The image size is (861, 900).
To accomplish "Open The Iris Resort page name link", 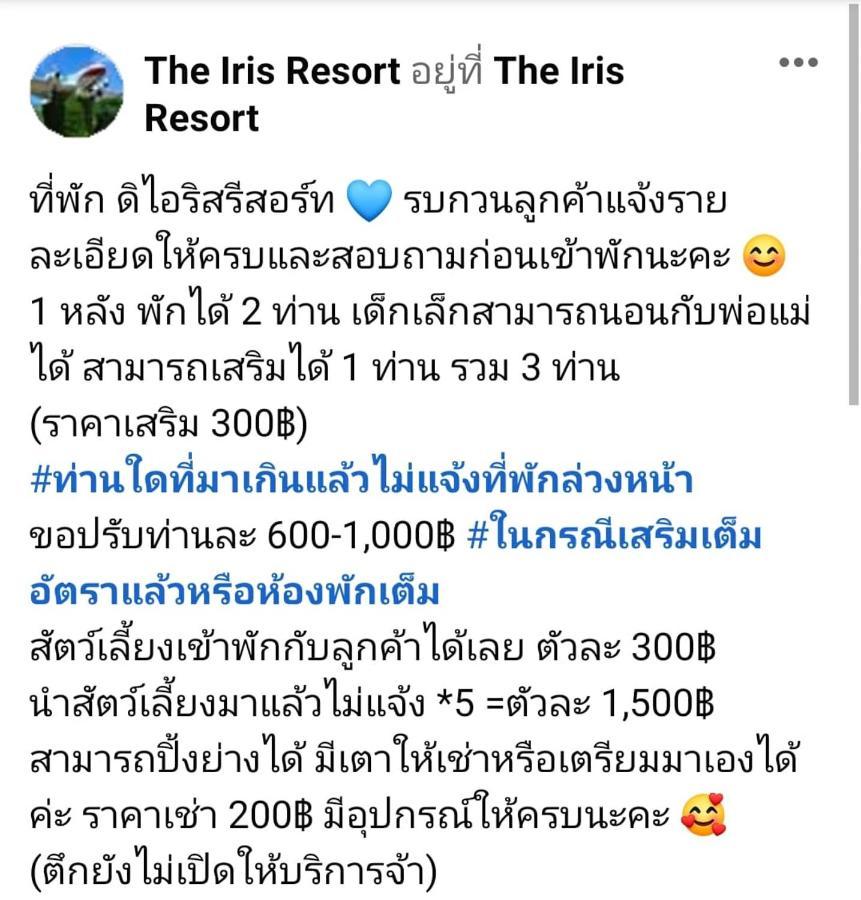I will tap(272, 71).
